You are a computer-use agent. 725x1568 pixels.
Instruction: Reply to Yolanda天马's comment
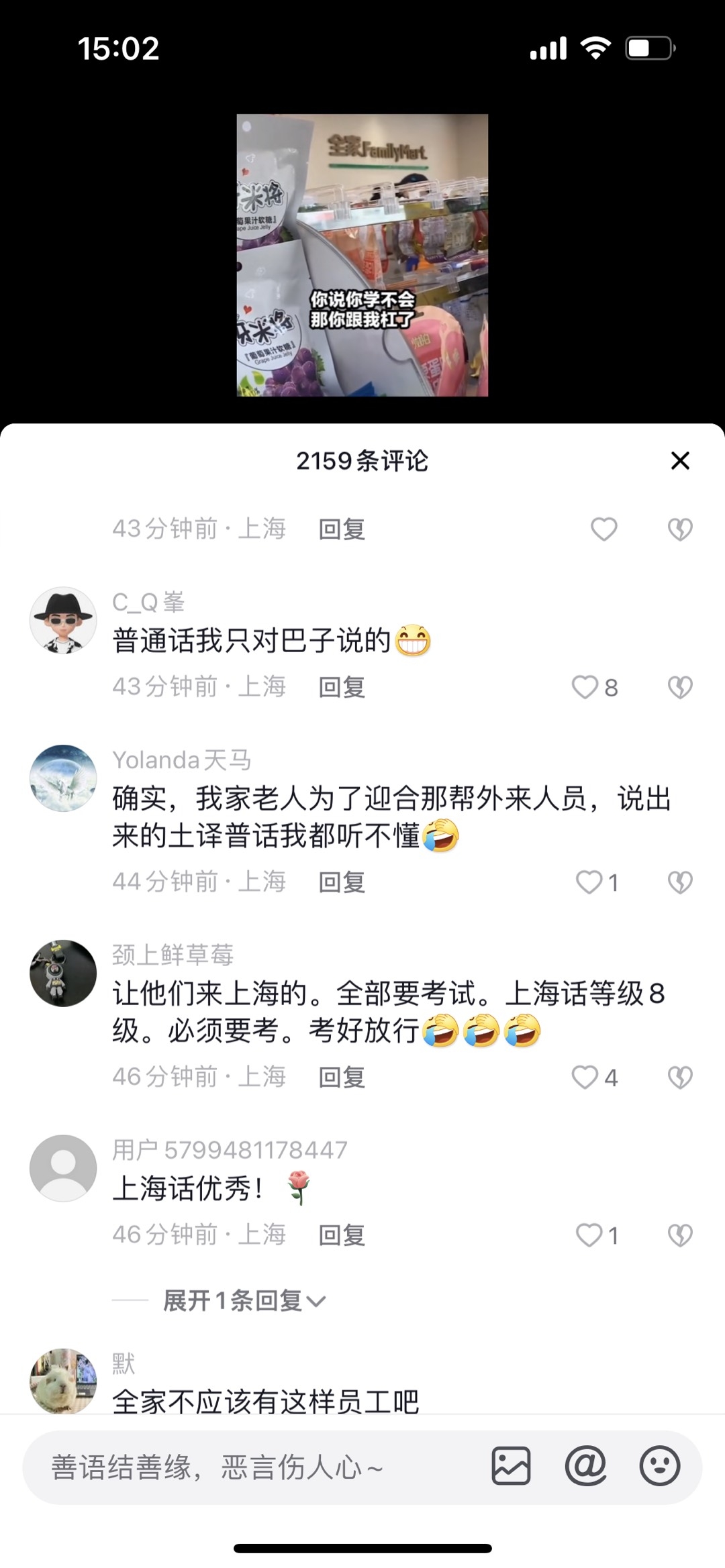[x=342, y=882]
